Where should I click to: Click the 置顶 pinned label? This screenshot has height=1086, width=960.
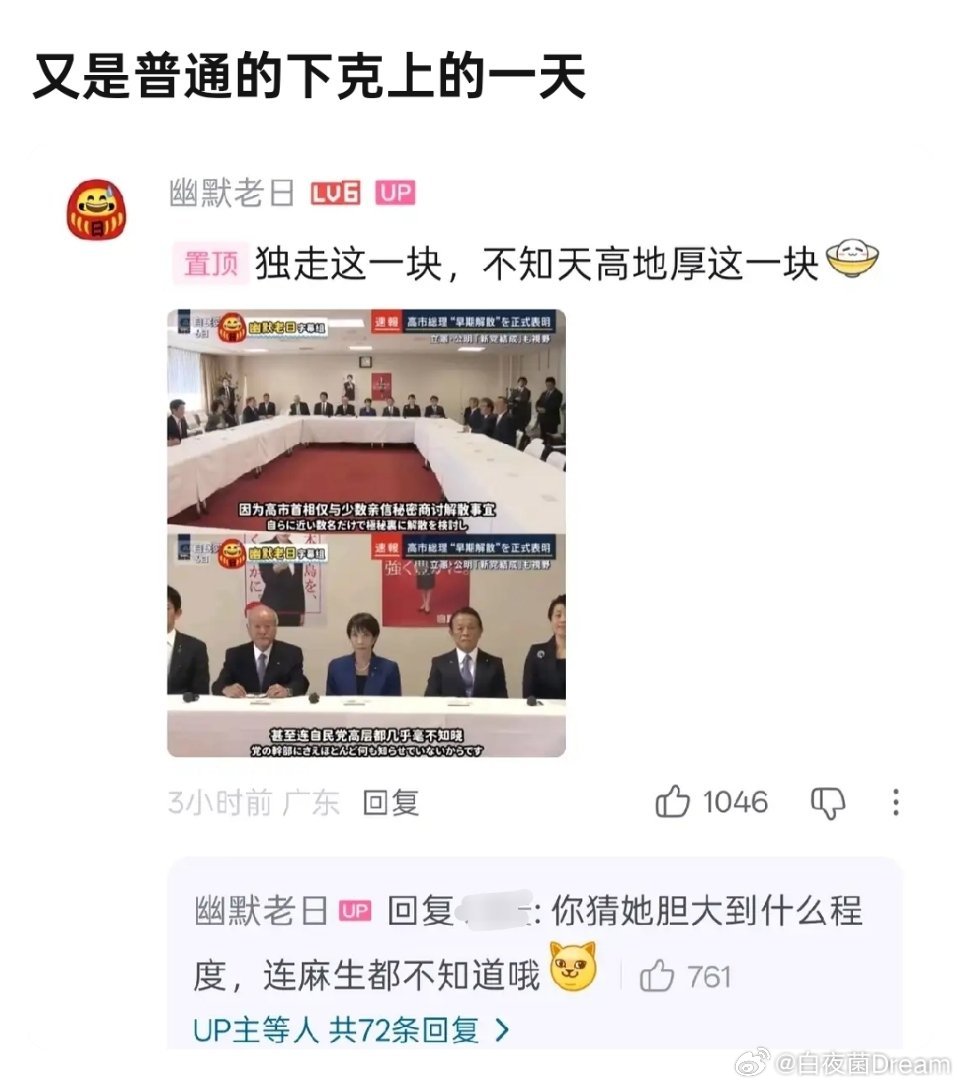point(210,262)
